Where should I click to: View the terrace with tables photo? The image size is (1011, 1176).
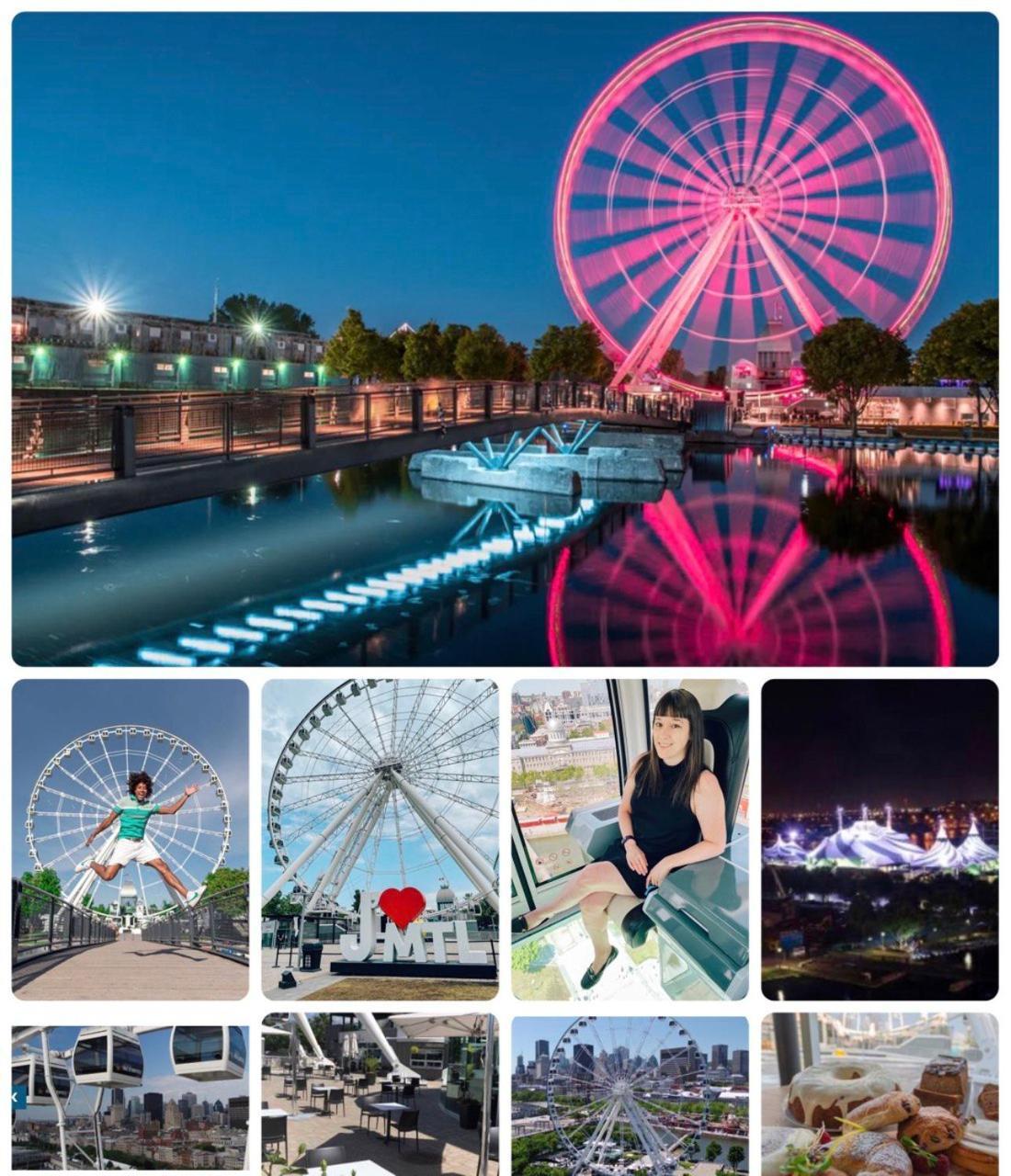pyautogui.click(x=380, y=1093)
